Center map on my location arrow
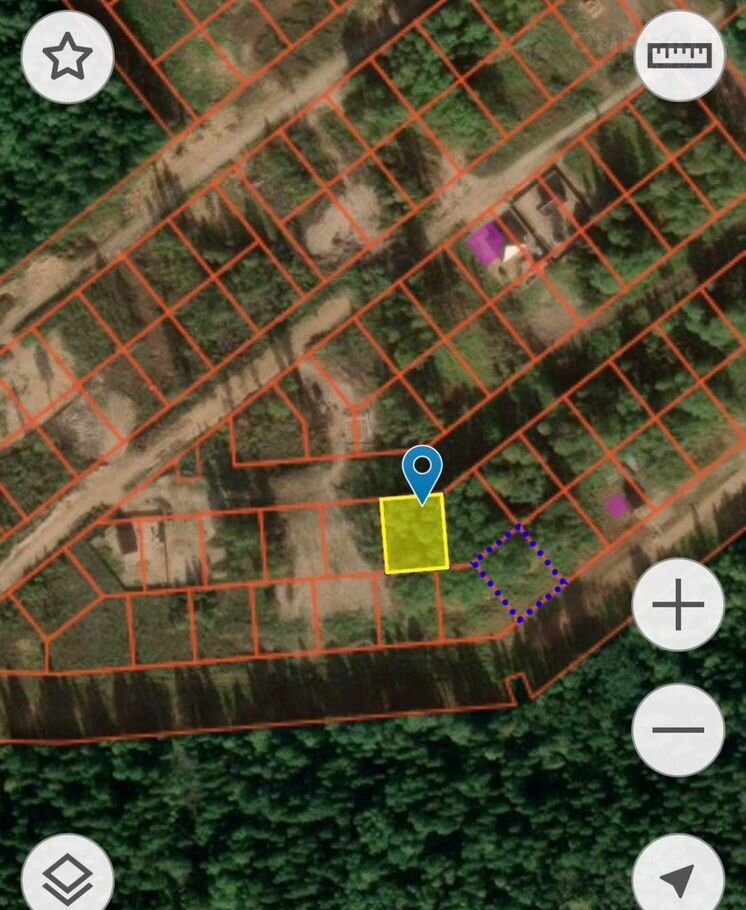Viewport: 746px width, 910px height. tap(678, 877)
